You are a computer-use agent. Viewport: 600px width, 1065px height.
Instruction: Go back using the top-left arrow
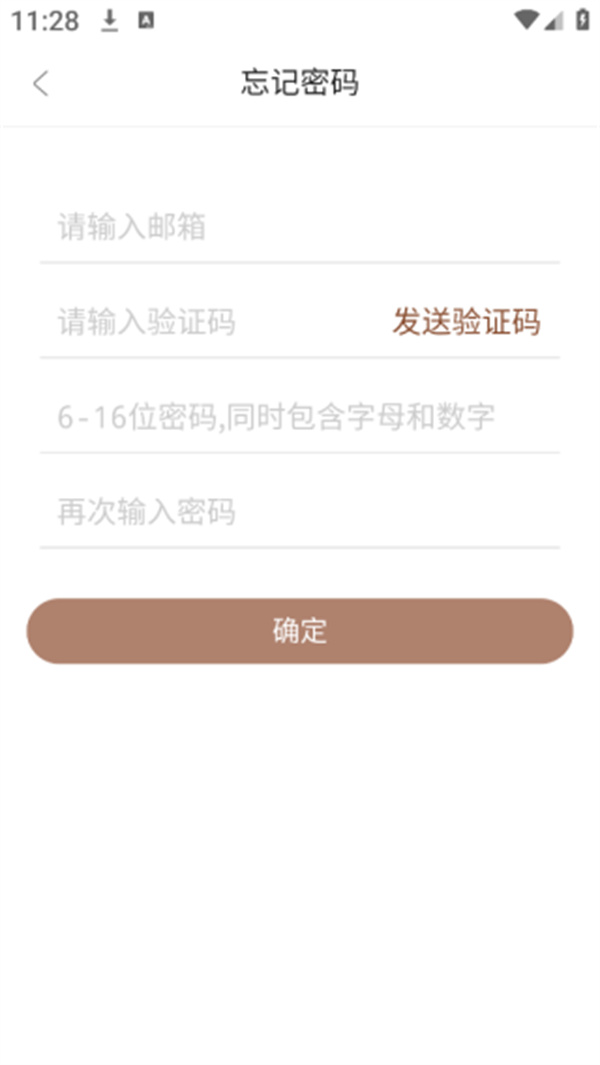point(41,84)
